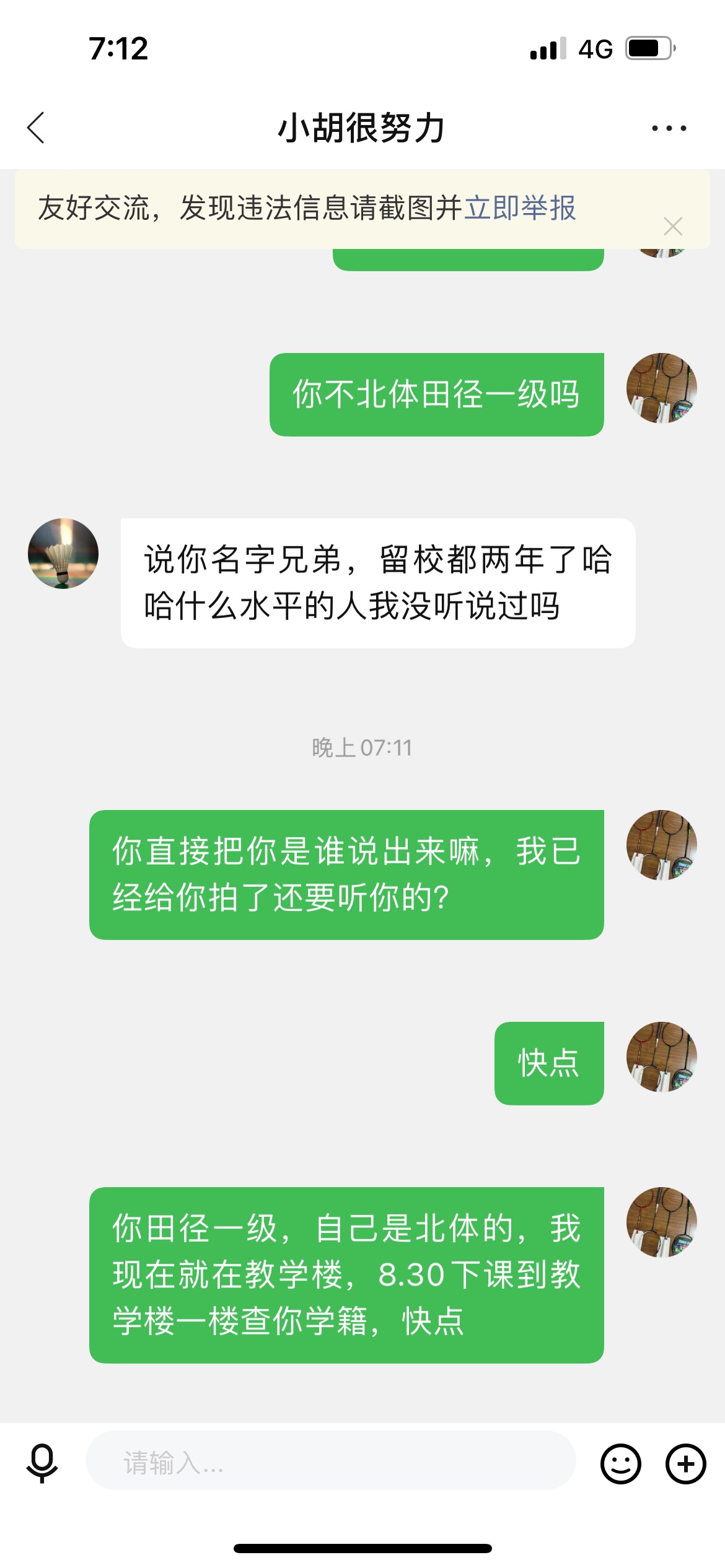
Task: Focus the 请输入 message input field
Action: pos(330,1463)
